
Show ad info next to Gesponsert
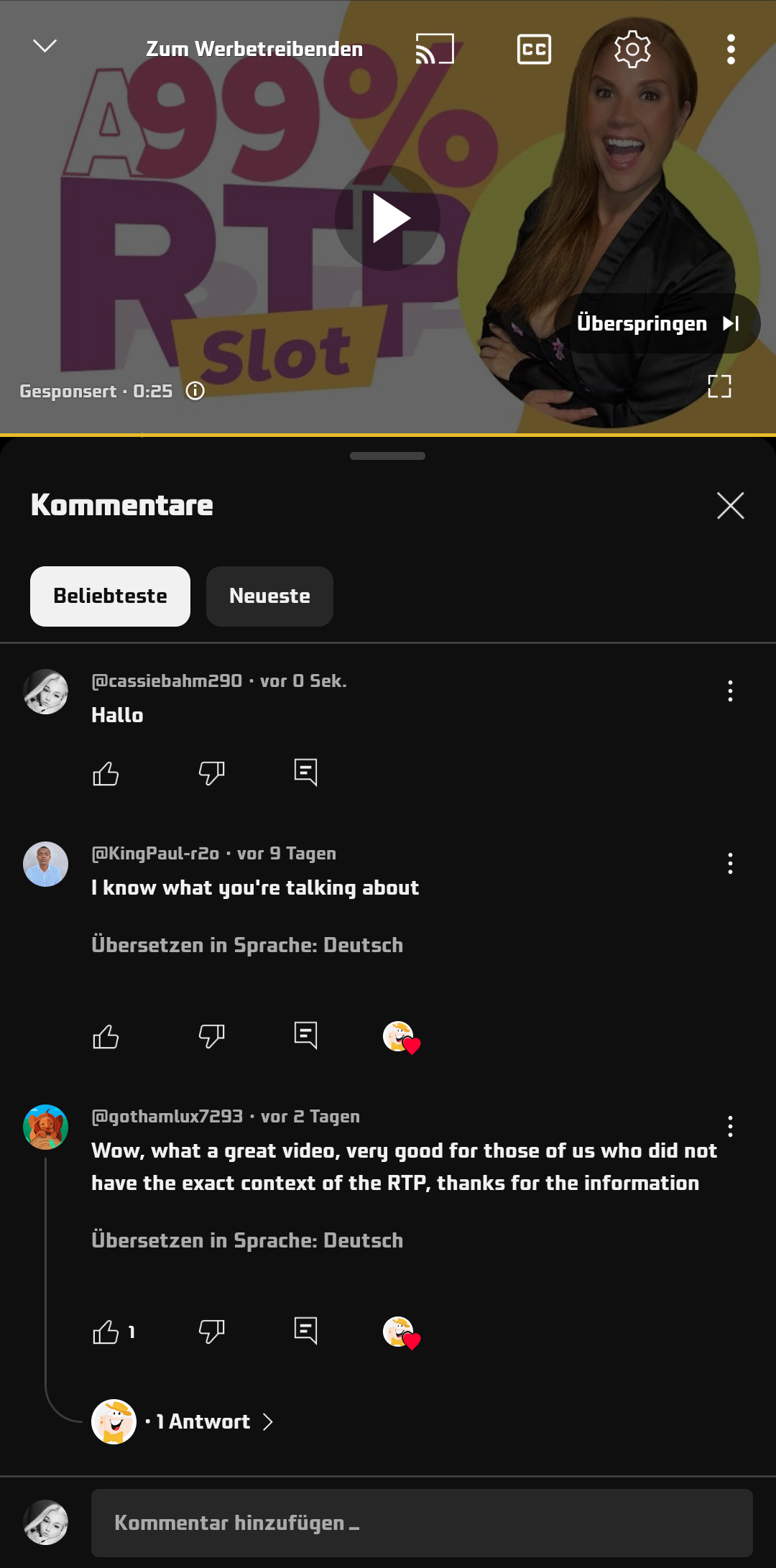point(195,390)
